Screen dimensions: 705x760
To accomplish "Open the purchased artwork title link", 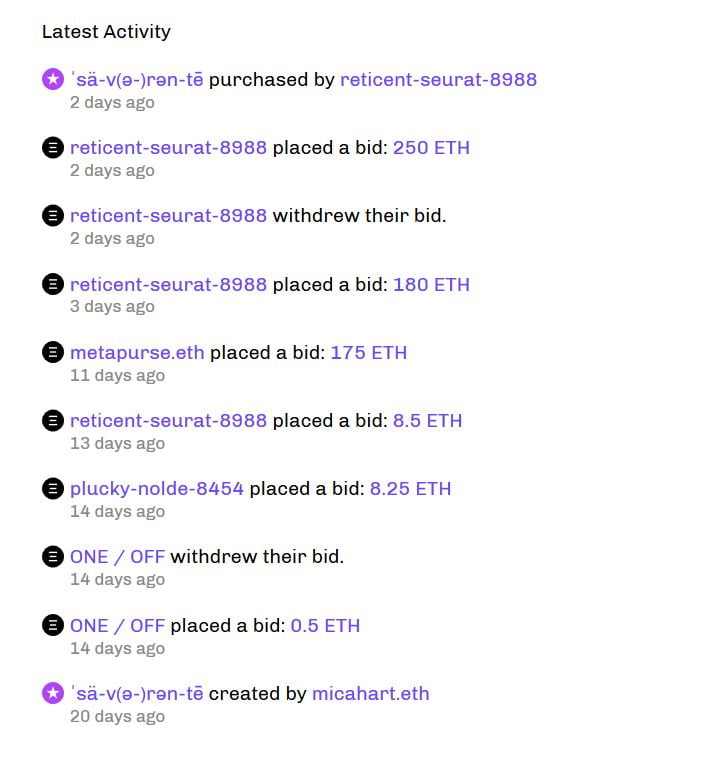I will 137,79.
